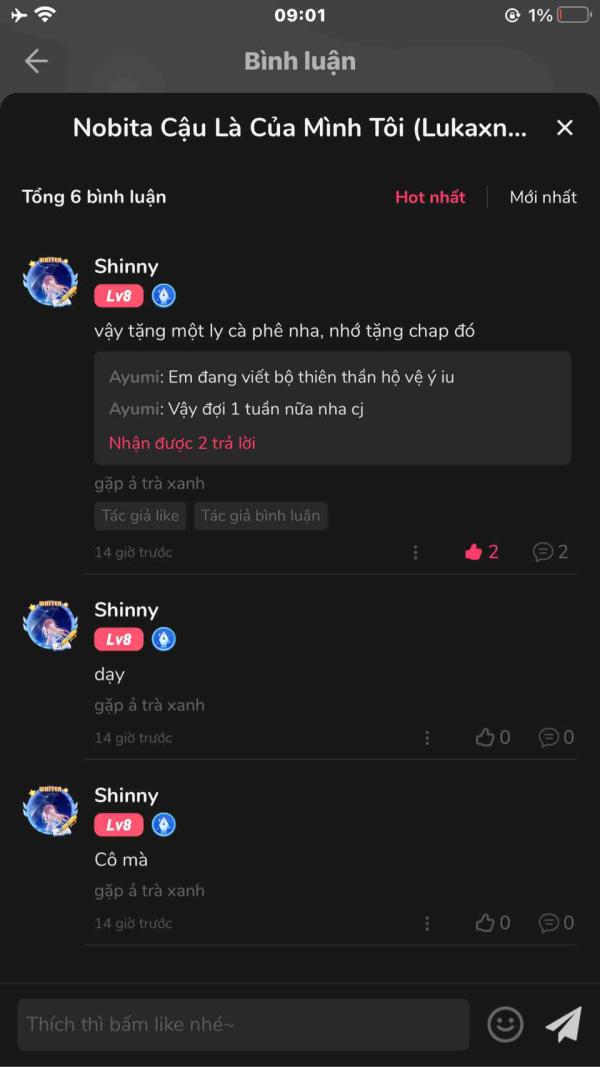Open options menu for 'Cô mà' comment
Image resolution: width=600 pixels, height=1067 pixels.
427,923
